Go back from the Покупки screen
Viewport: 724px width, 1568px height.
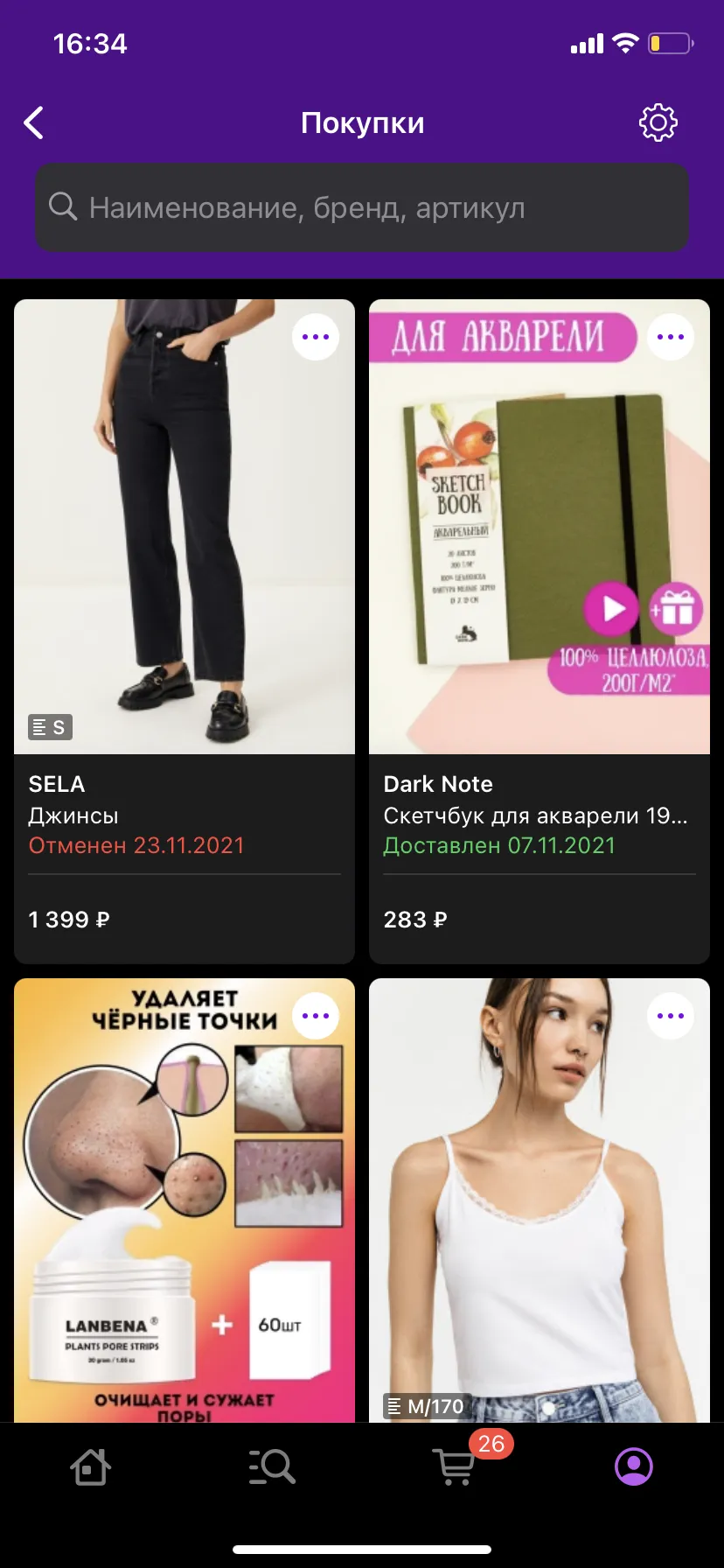[x=34, y=123]
